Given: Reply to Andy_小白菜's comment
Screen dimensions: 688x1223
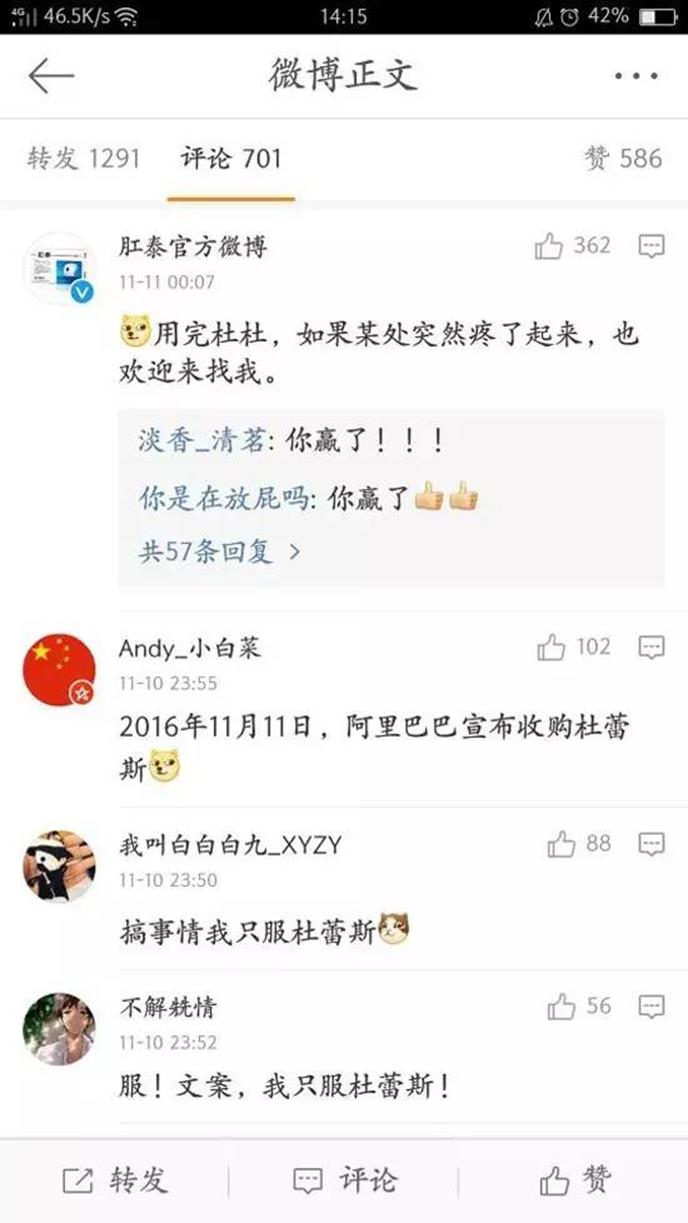Looking at the screenshot, I should coord(651,648).
